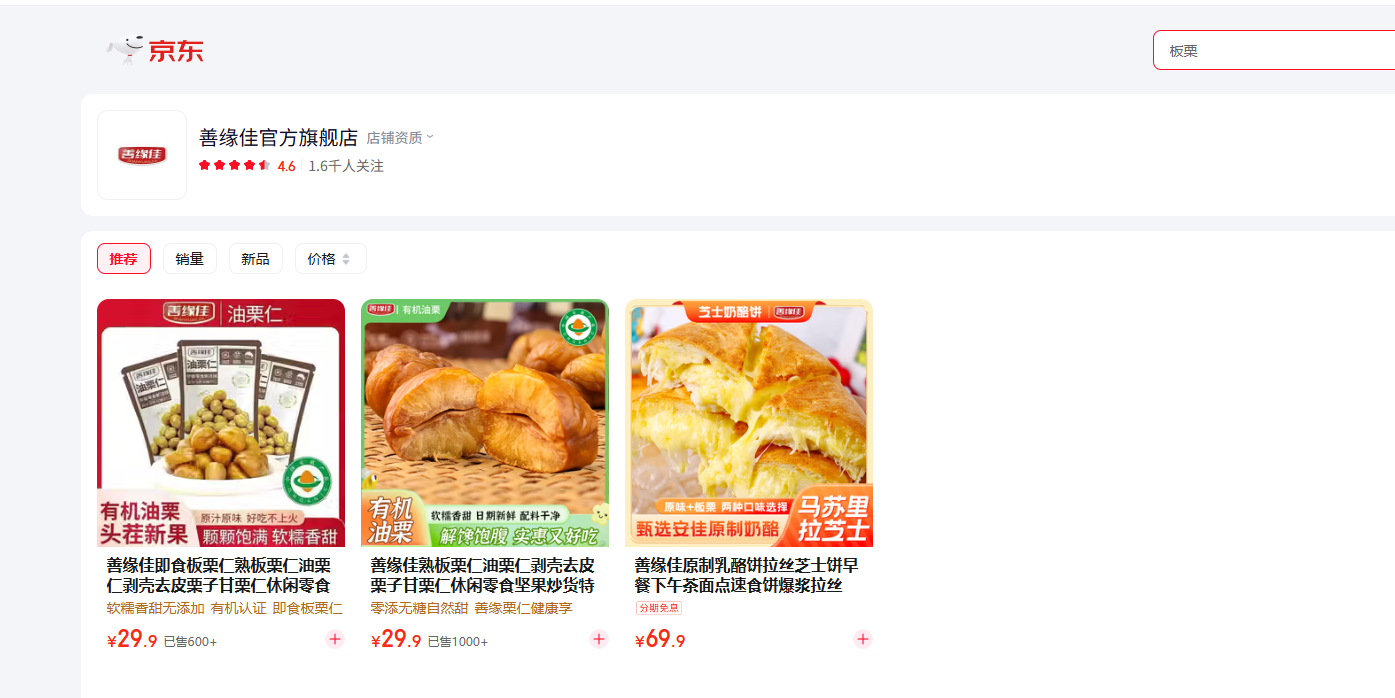
Task: Add 熟板栗仁 (已售1000+) to cart
Action: tap(598, 639)
